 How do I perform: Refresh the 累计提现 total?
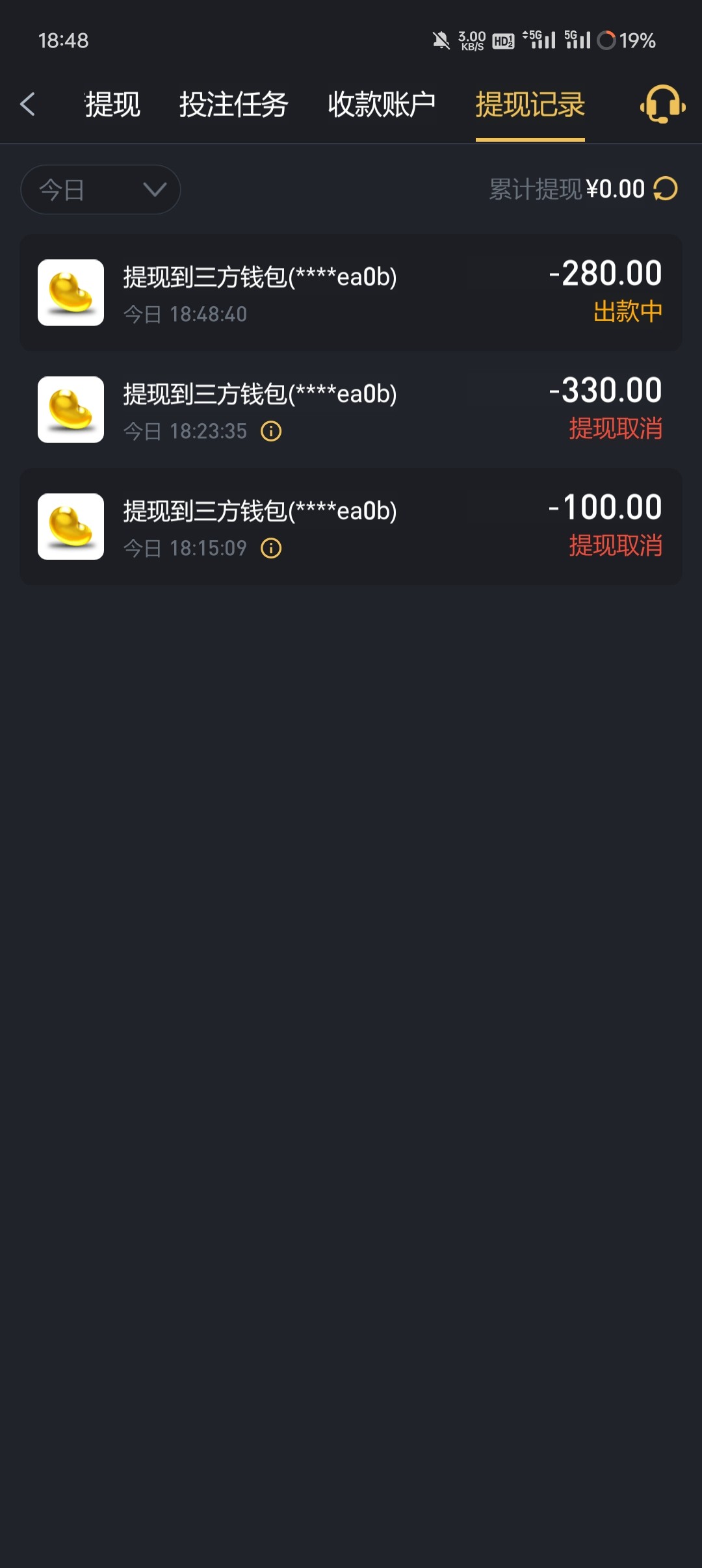tap(666, 189)
